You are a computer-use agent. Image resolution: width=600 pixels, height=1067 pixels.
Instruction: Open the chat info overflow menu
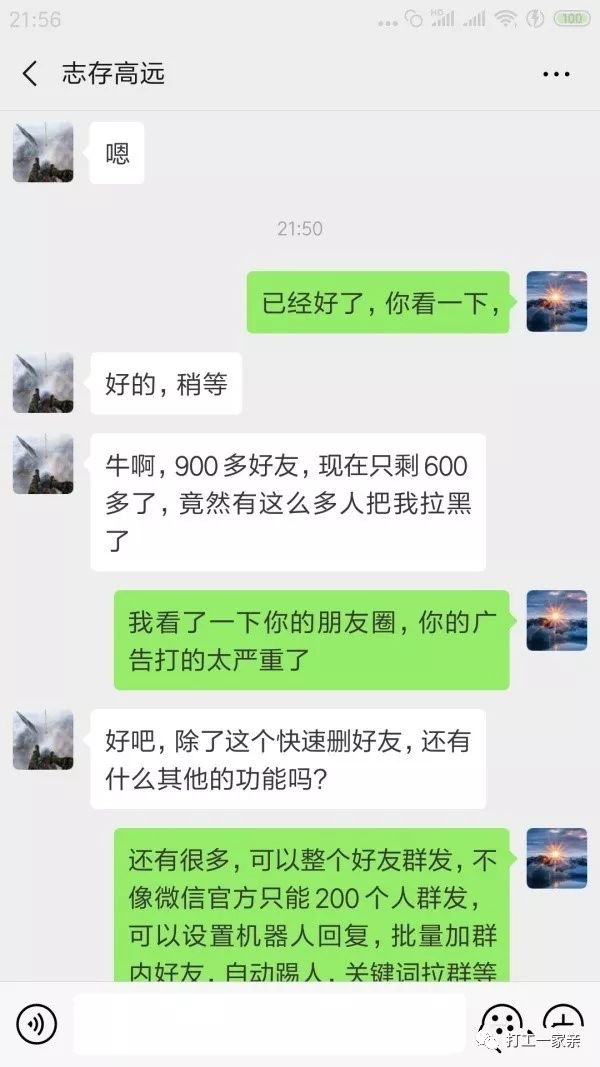[556, 73]
